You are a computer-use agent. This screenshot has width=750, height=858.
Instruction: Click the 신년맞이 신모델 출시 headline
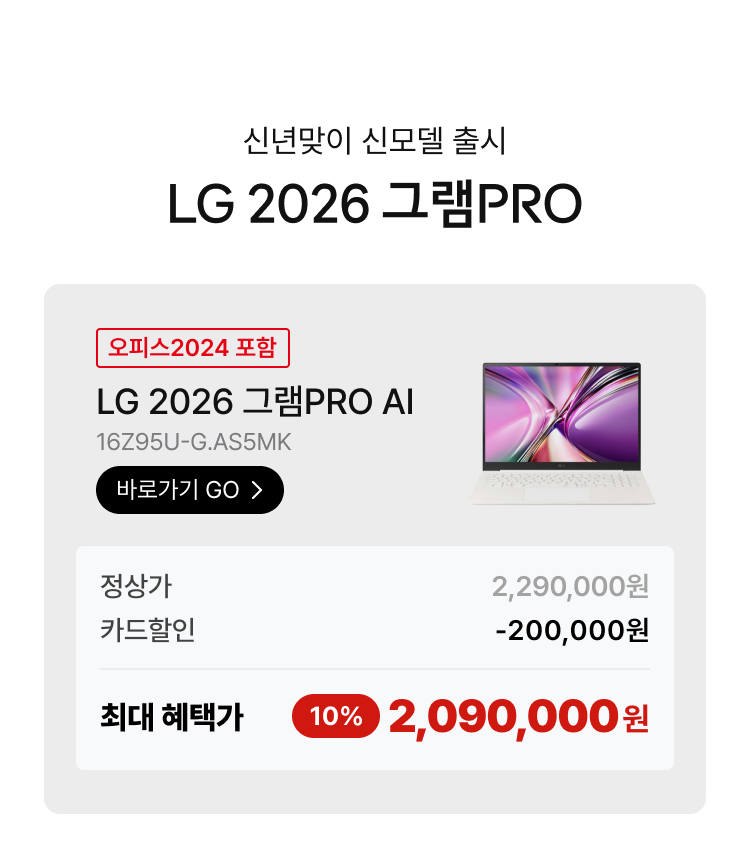pyautogui.click(x=375, y=140)
